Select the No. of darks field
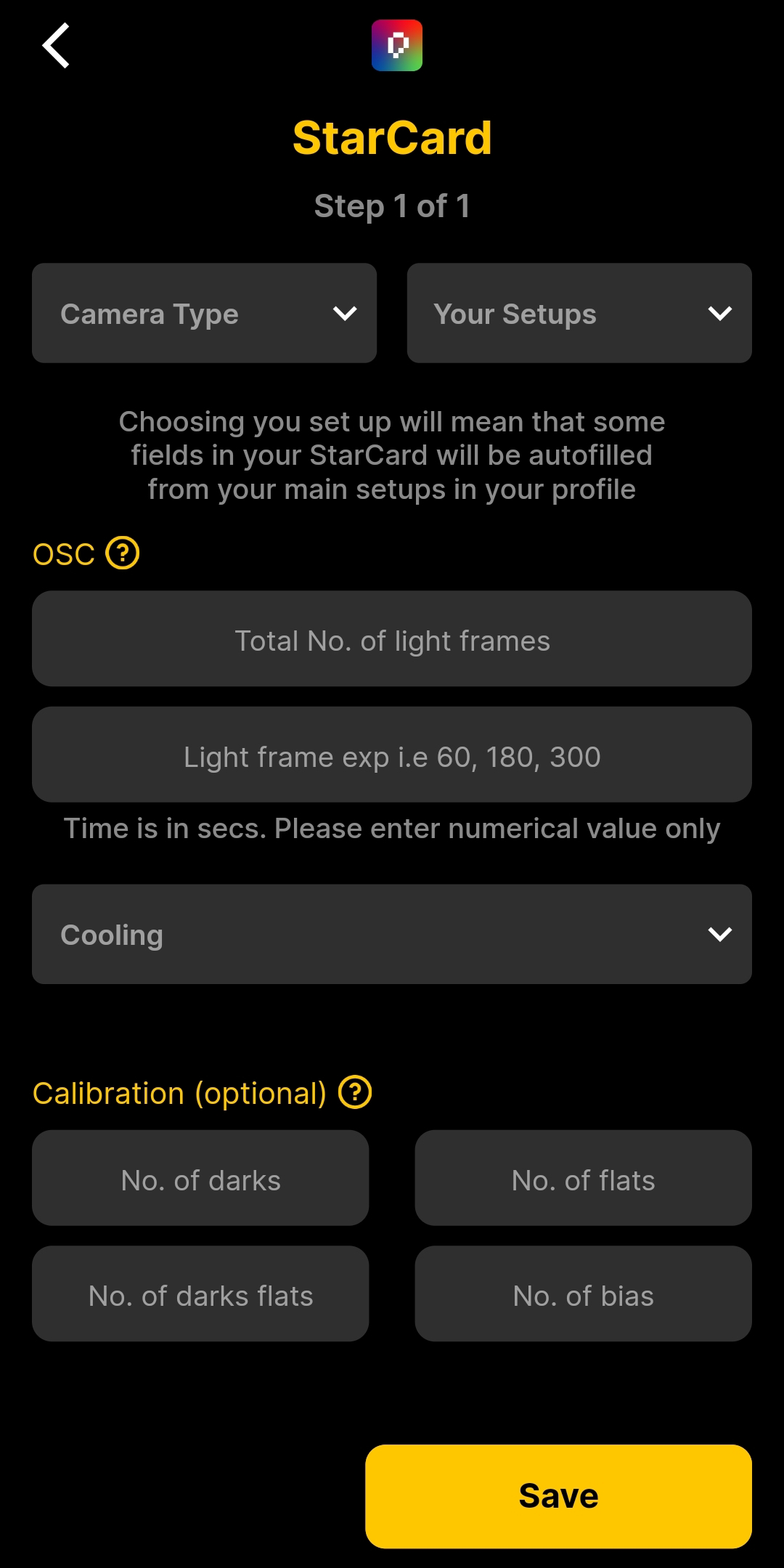The height and width of the screenshot is (1568, 784). (200, 1178)
